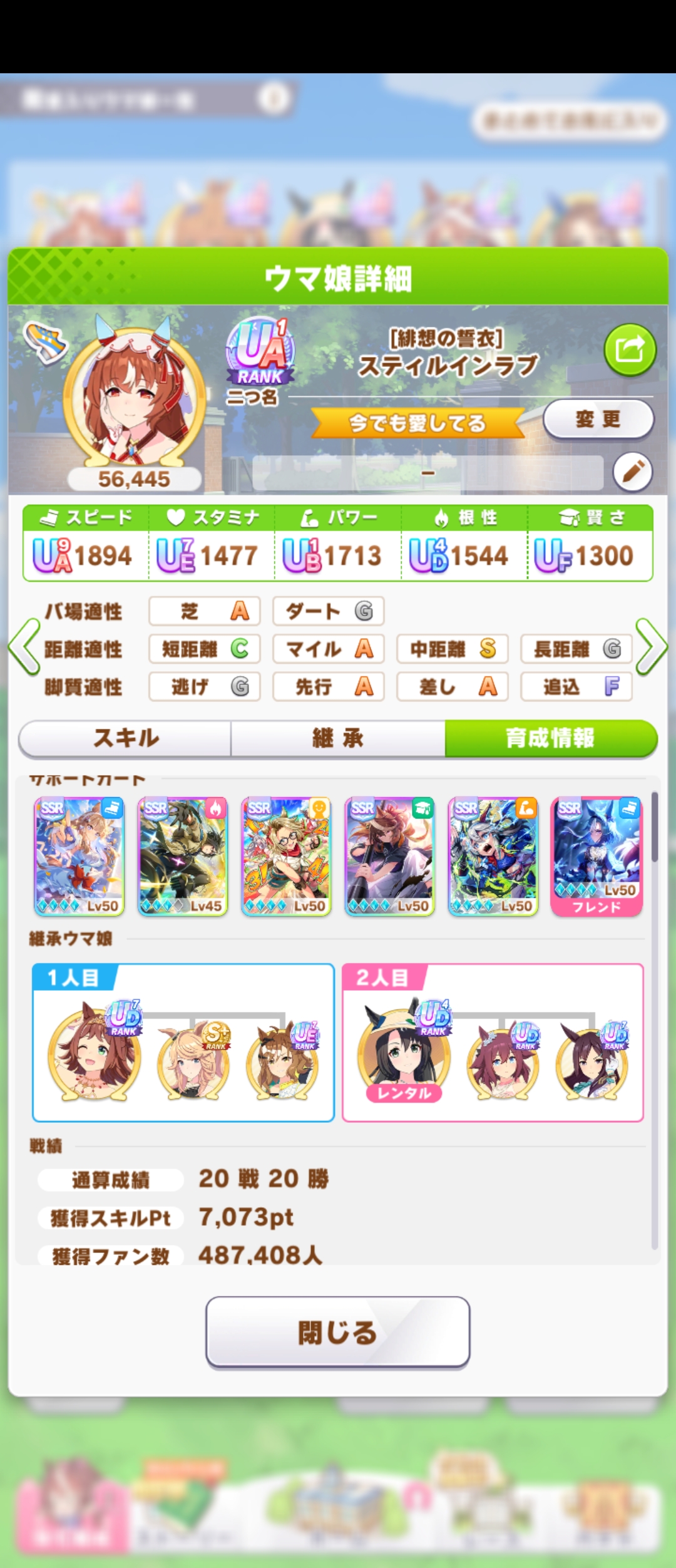The image size is (676, 1568).
Task: Edit the memo with pencil icon
Action: (632, 472)
